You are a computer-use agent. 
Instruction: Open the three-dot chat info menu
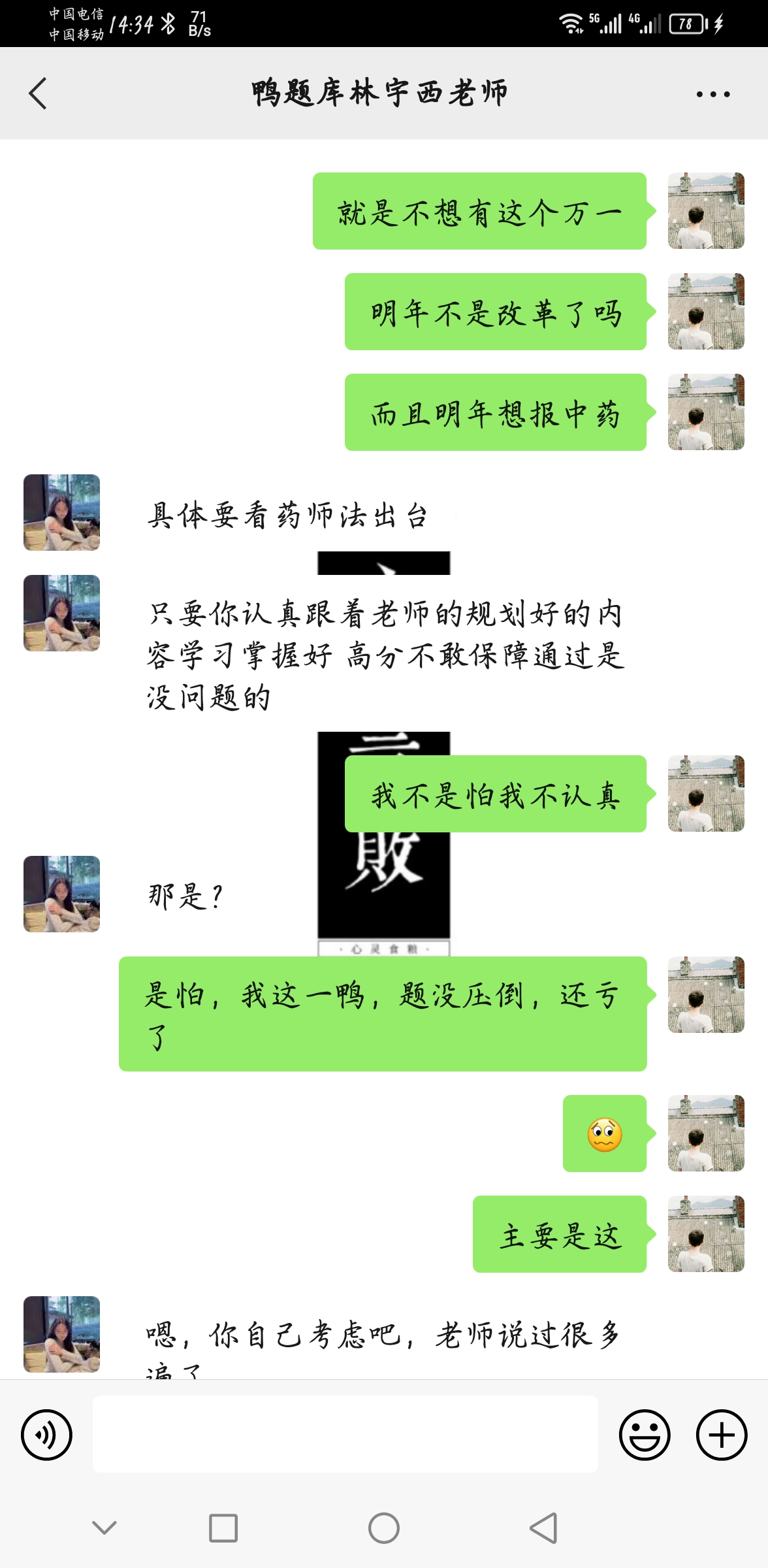pyautogui.click(x=713, y=94)
